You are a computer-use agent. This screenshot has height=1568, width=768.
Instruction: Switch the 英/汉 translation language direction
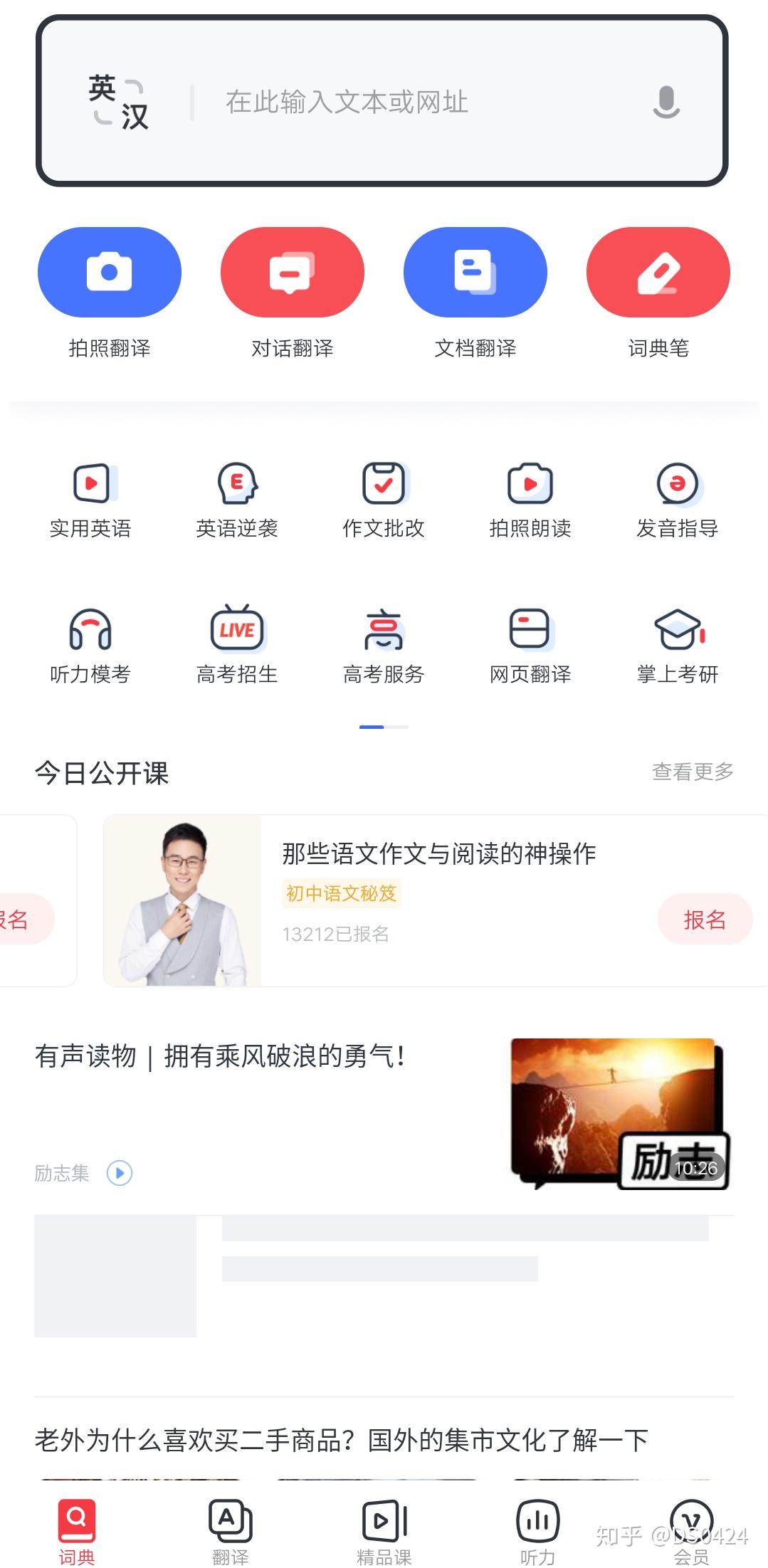(x=118, y=102)
